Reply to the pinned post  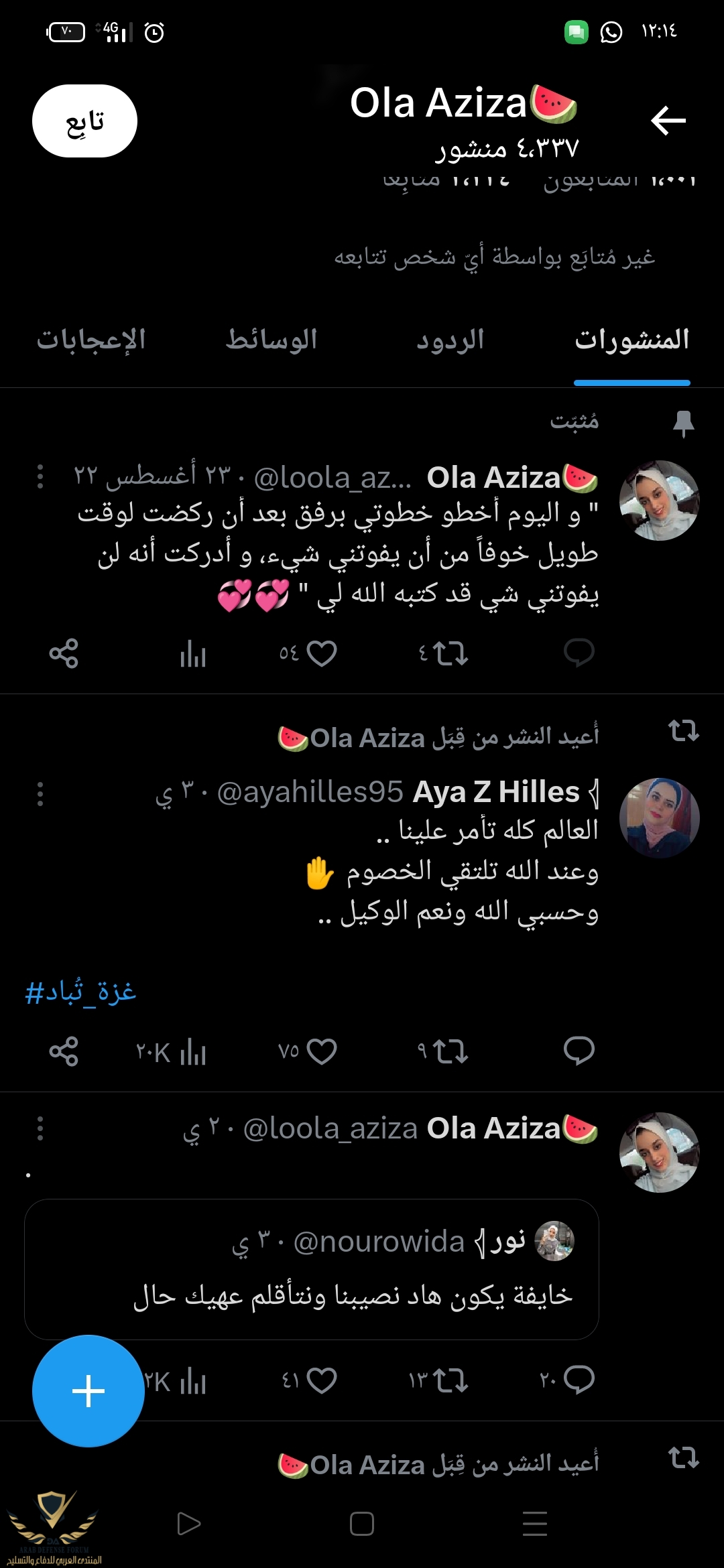point(579,653)
